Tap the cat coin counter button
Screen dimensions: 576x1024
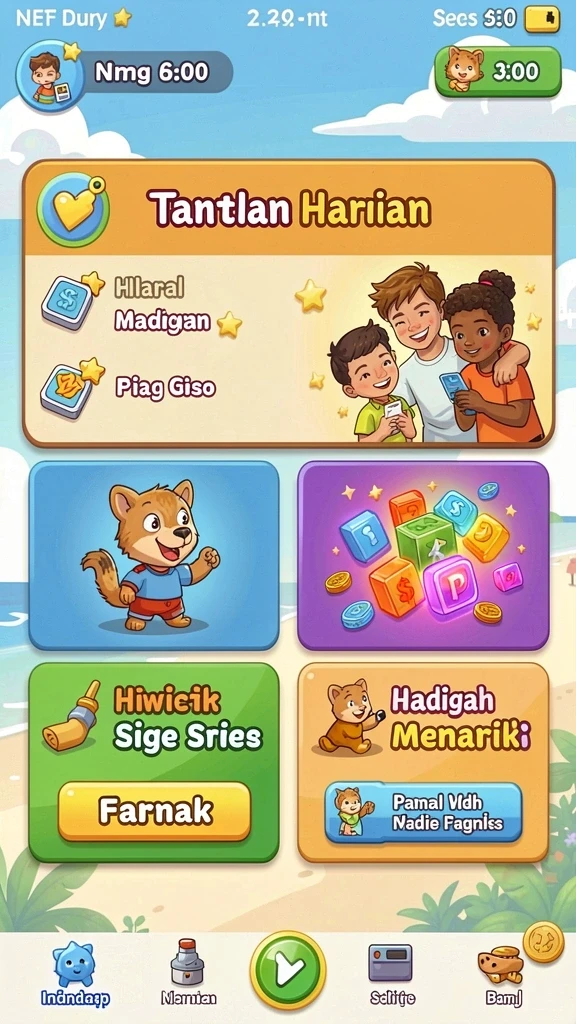[x=498, y=72]
